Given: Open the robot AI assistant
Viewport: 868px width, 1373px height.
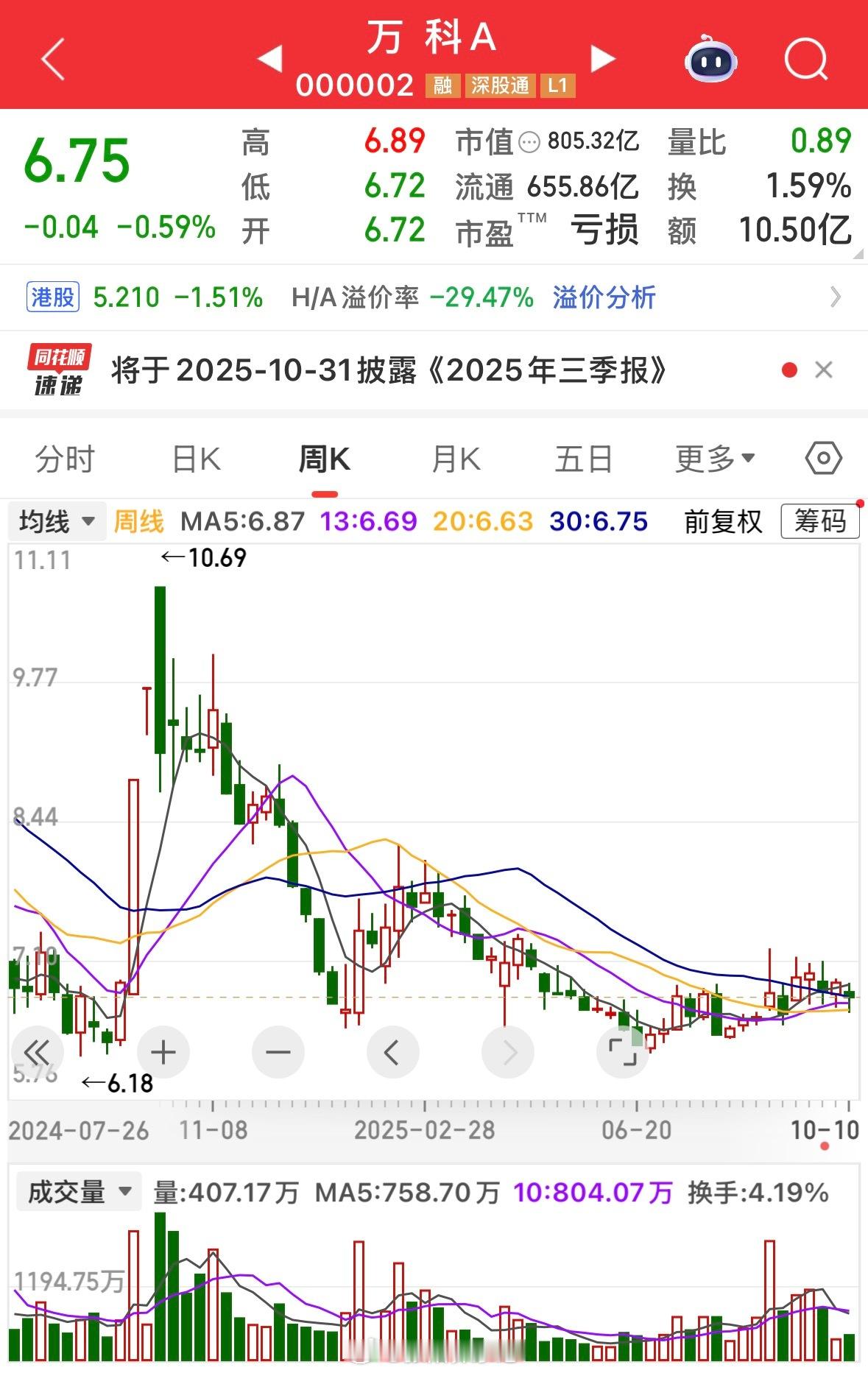Looking at the screenshot, I should (710, 59).
